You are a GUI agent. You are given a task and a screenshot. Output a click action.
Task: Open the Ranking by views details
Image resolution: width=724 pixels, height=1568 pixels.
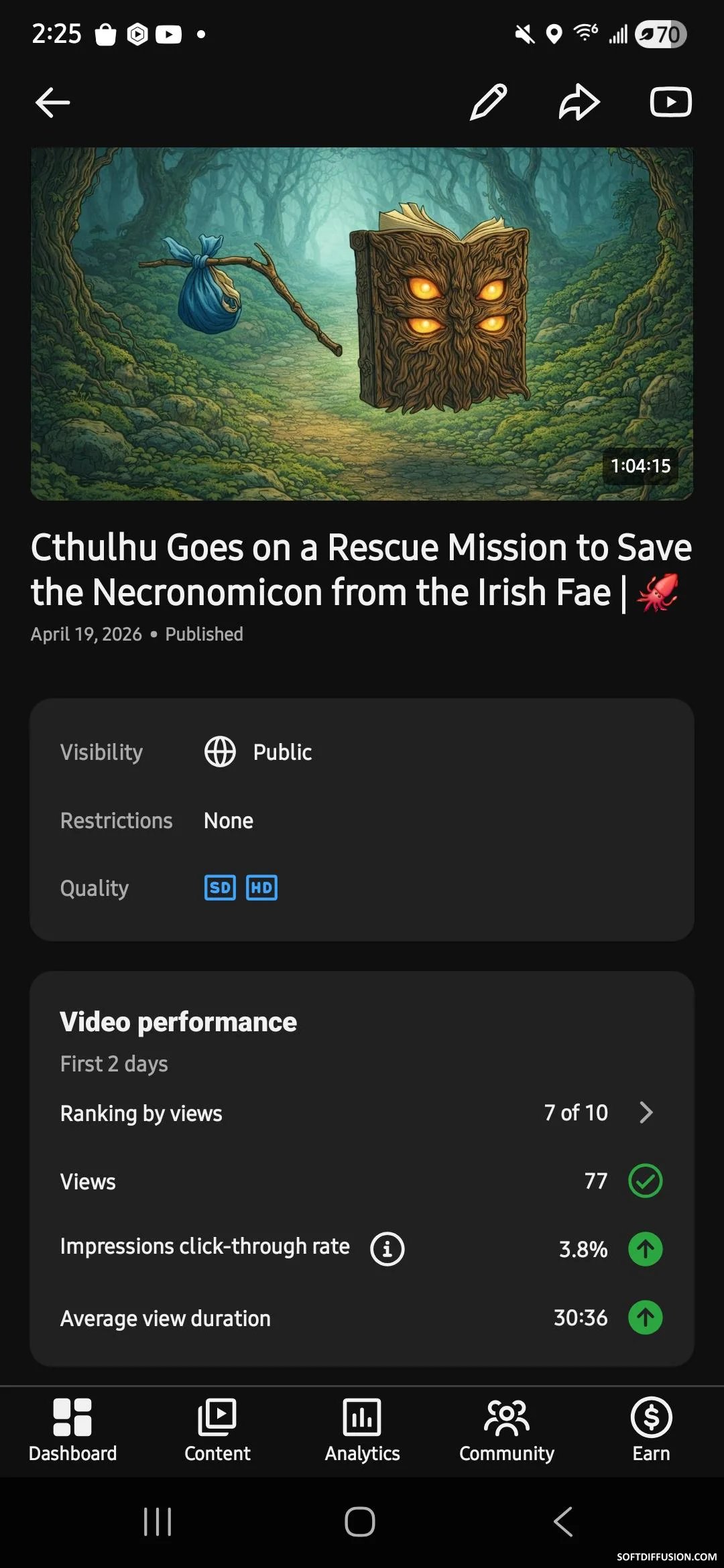coord(646,1112)
